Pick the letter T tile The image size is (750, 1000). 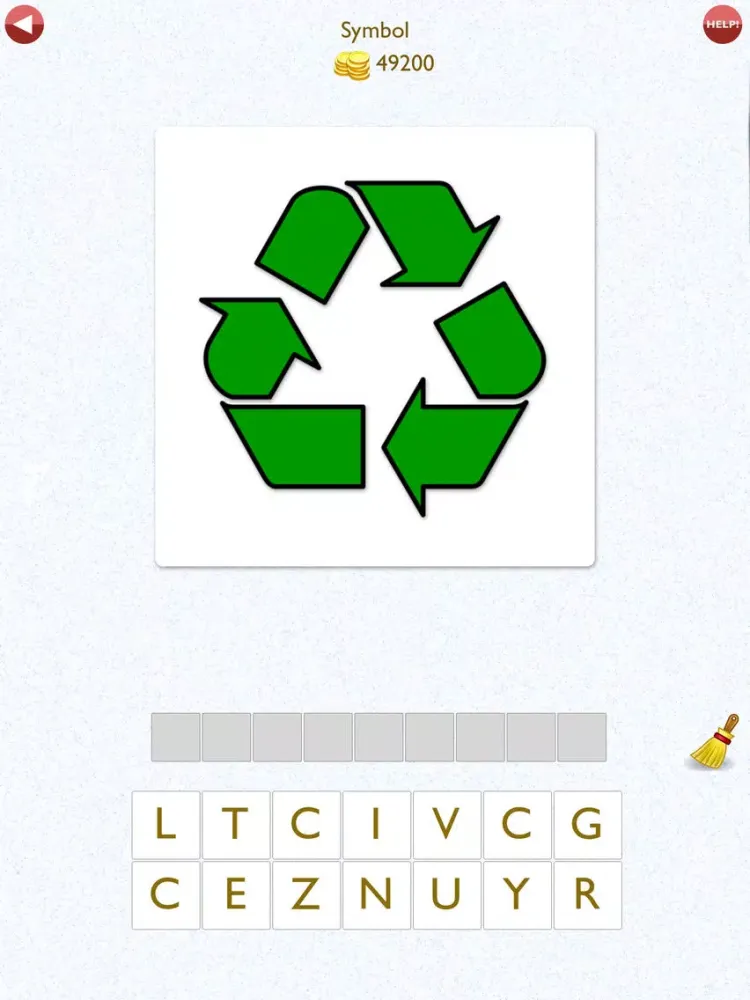coord(235,825)
